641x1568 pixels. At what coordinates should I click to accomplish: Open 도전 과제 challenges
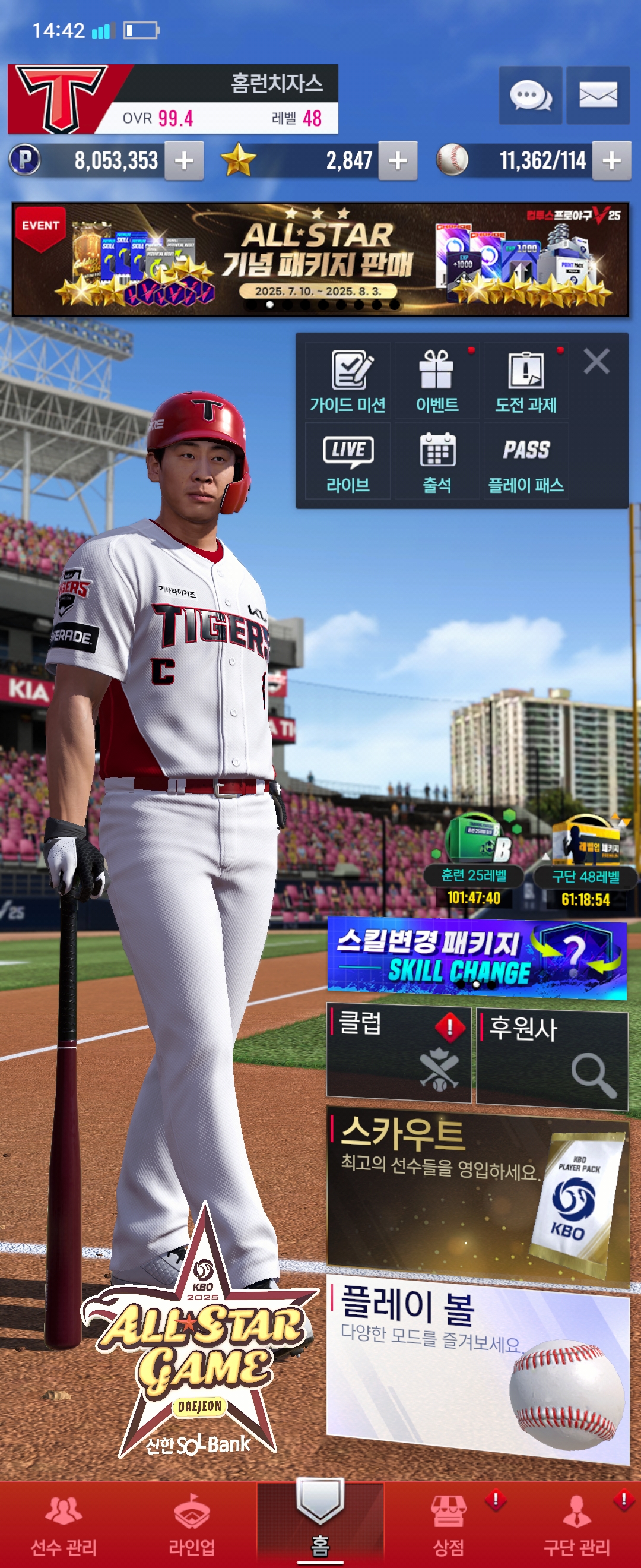point(525,381)
